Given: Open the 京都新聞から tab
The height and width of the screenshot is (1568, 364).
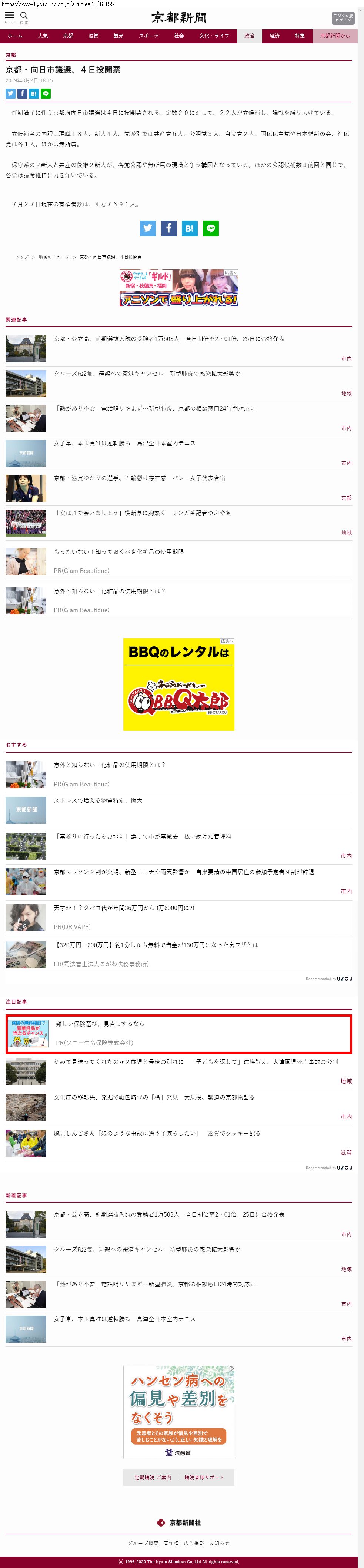Looking at the screenshot, I should [335, 36].
